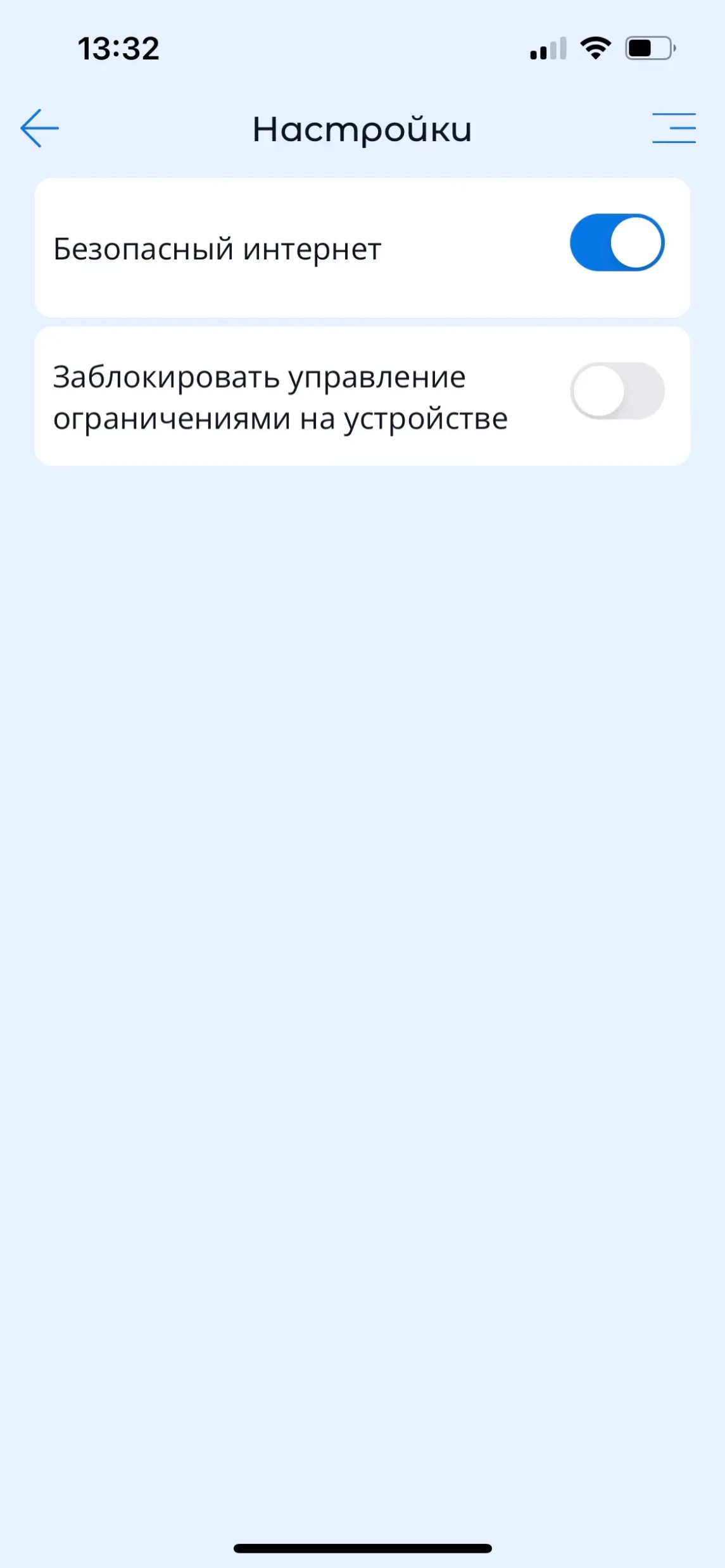The height and width of the screenshot is (1568, 725).
Task: Turn off the Безопасный интернет switch
Action: click(x=617, y=243)
